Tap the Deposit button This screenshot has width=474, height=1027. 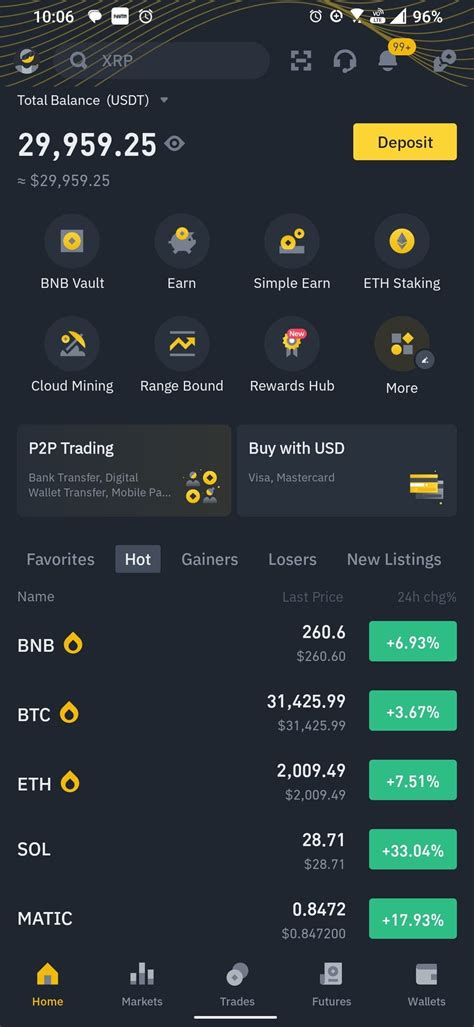coord(405,141)
